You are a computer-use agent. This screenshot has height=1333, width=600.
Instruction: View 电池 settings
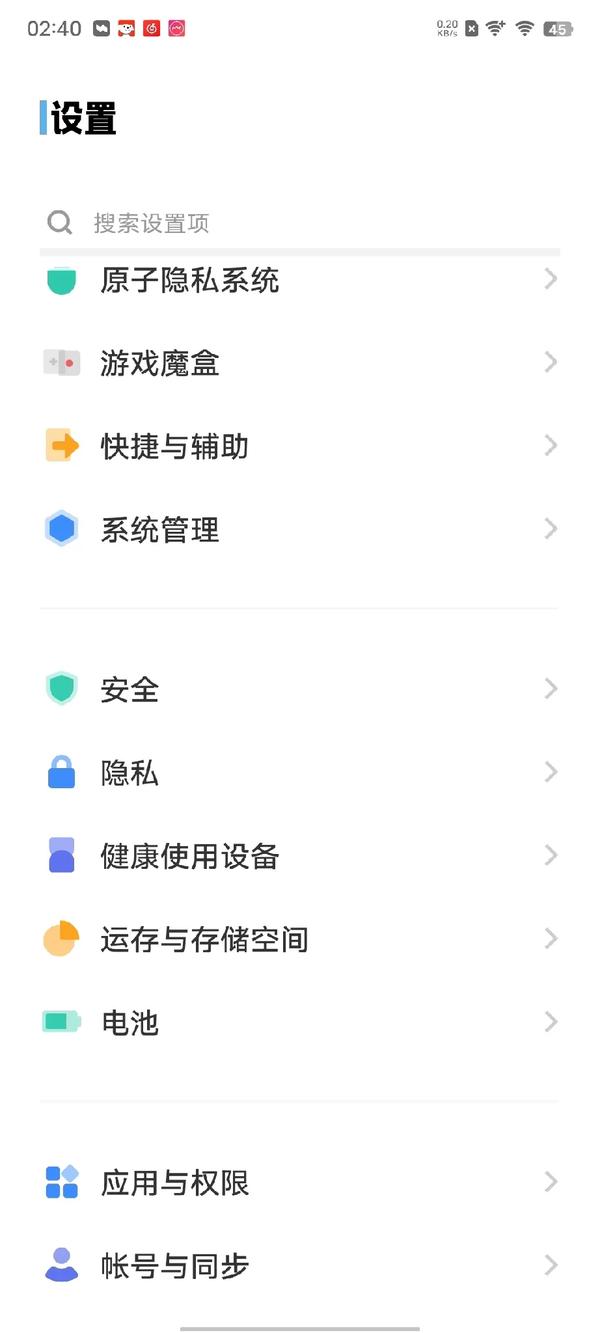pos(300,1022)
